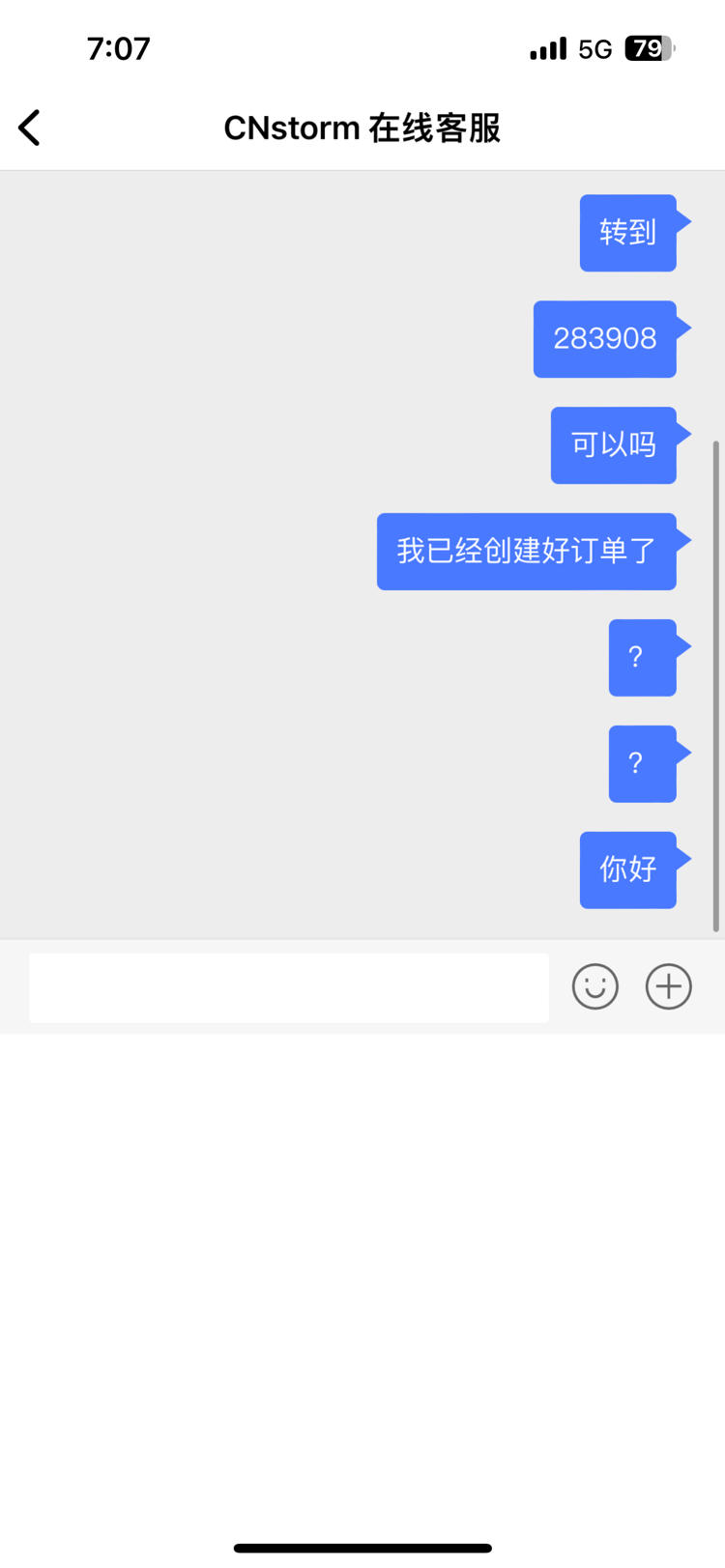The height and width of the screenshot is (1568, 725).
Task: Tap the message input field
Action: [289, 987]
